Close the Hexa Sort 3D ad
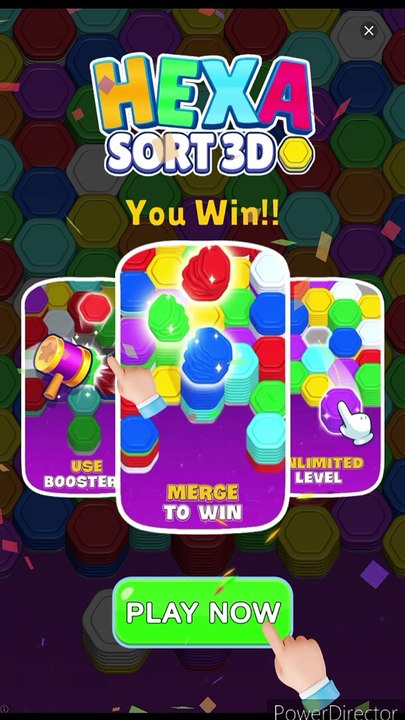This screenshot has height=720, width=405. pos(369,31)
